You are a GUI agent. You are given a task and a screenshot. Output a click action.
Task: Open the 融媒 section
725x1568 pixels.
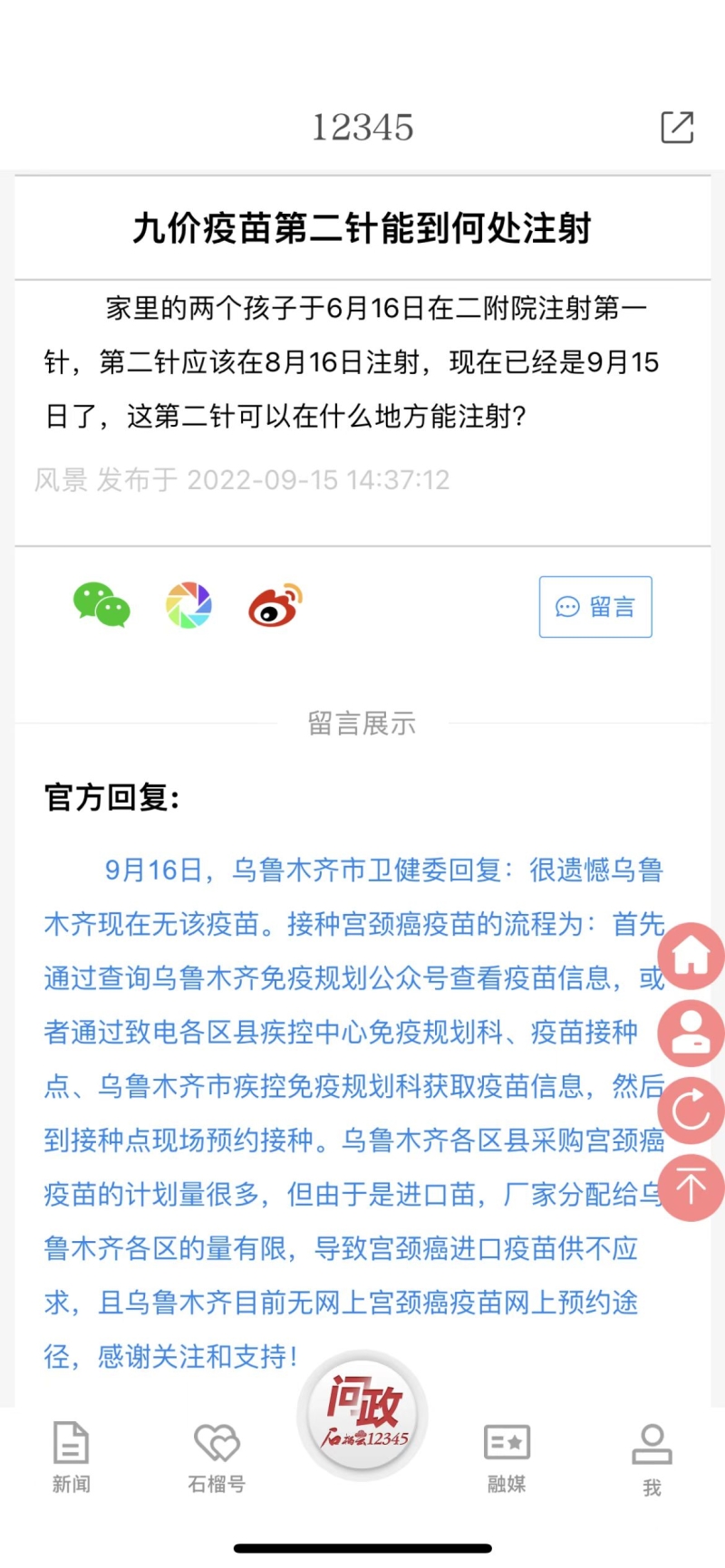[x=507, y=1456]
